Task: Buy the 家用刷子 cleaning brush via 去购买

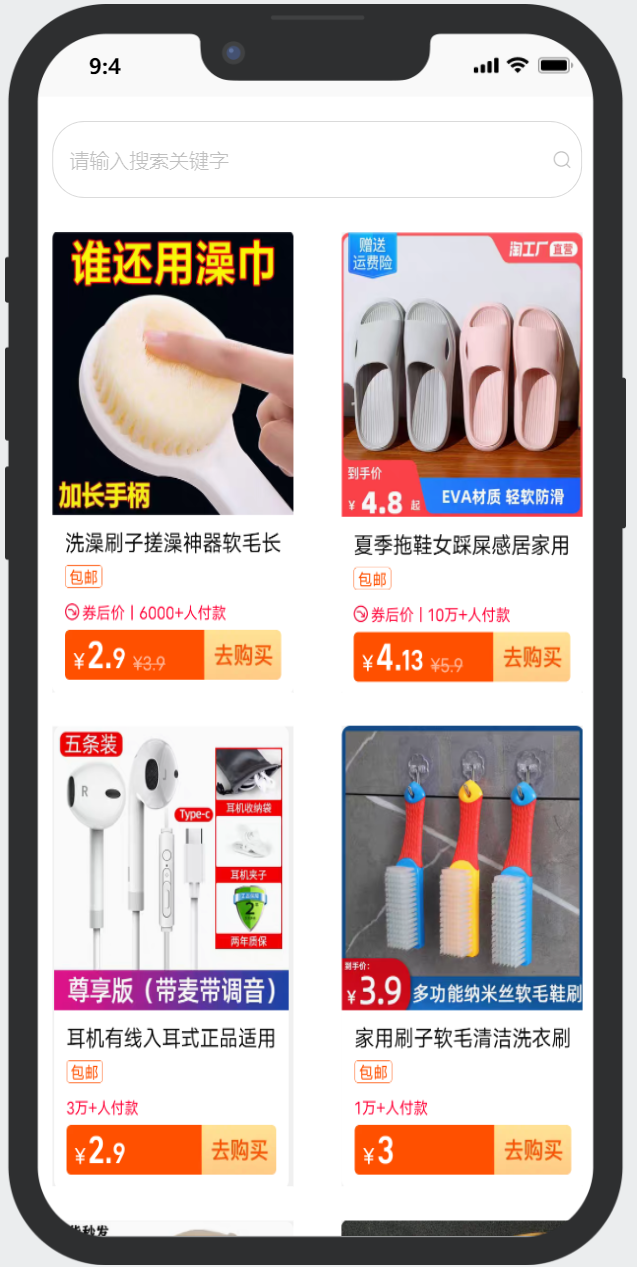Action: [x=532, y=1150]
